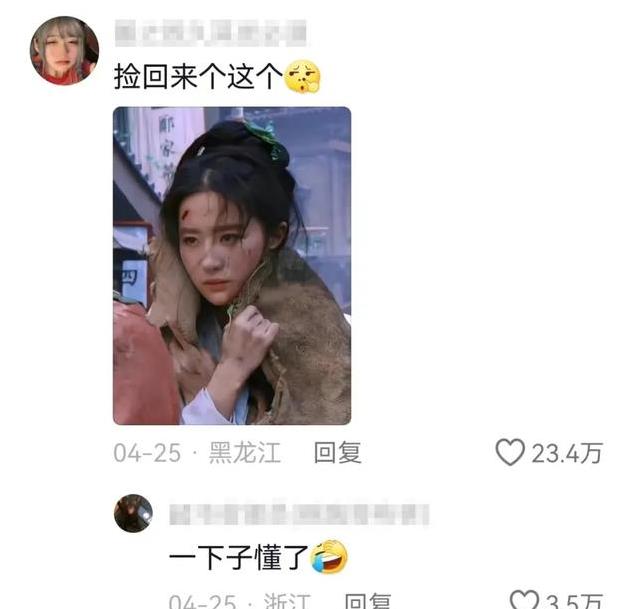Tap 回复 under the 黑龙江 comment
The height and width of the screenshot is (609, 638).
337,453
